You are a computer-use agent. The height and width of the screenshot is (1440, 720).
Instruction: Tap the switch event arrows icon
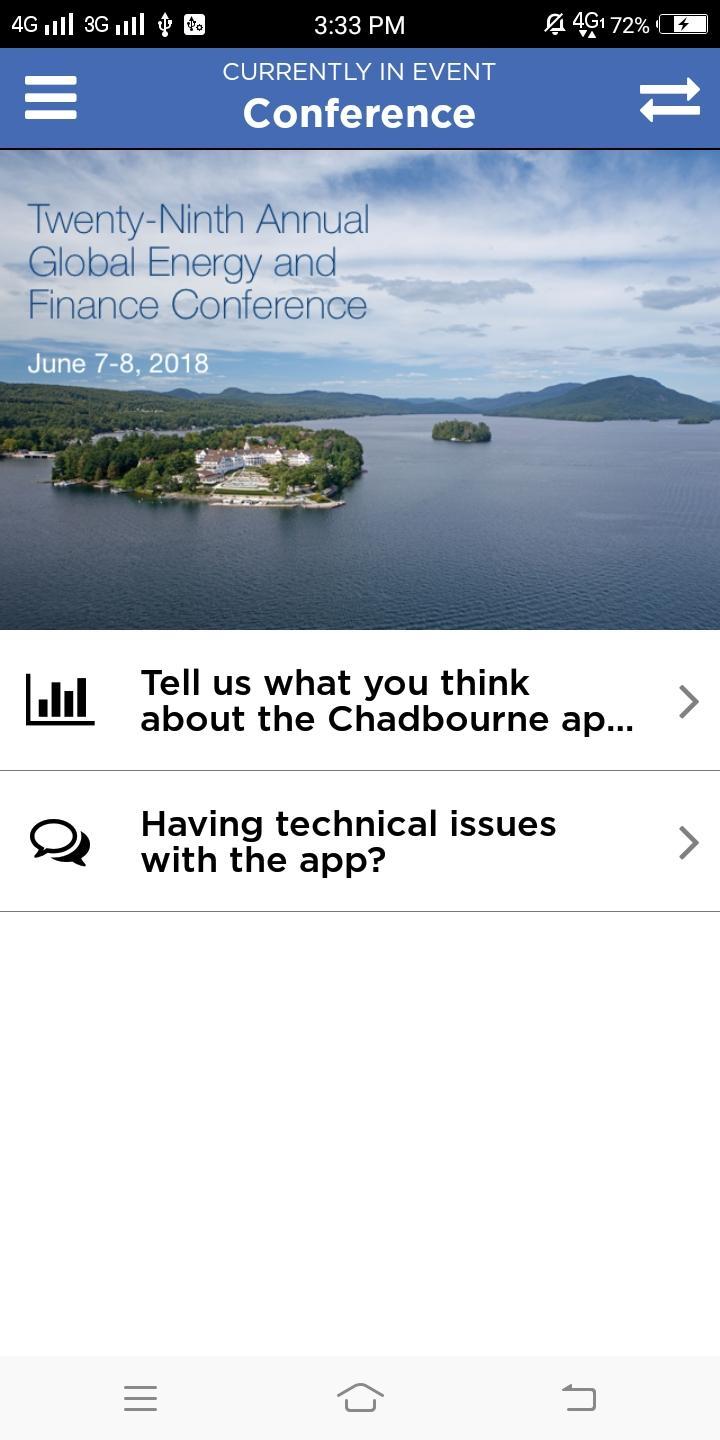click(x=669, y=99)
